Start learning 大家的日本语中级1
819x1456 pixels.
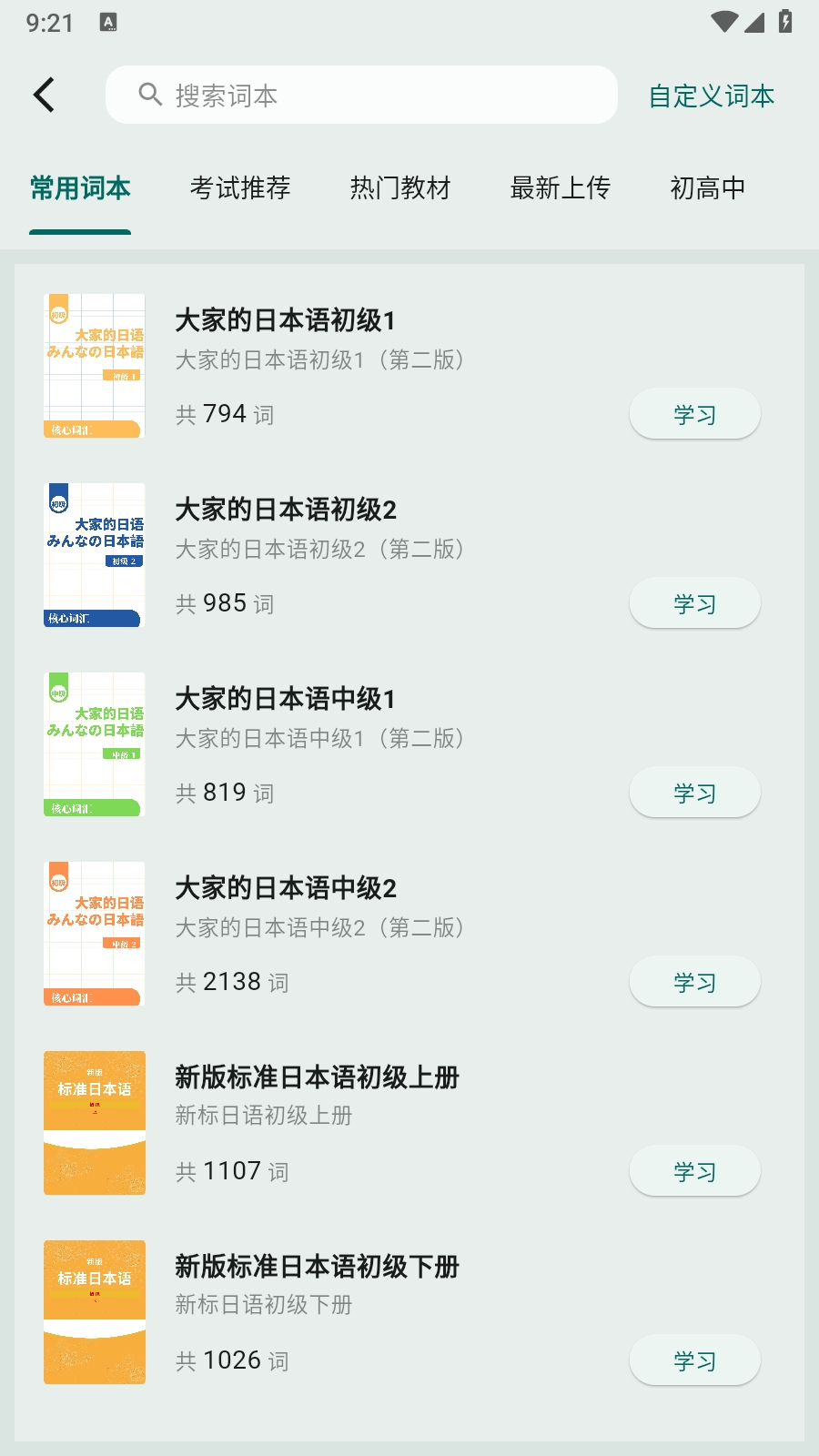694,792
